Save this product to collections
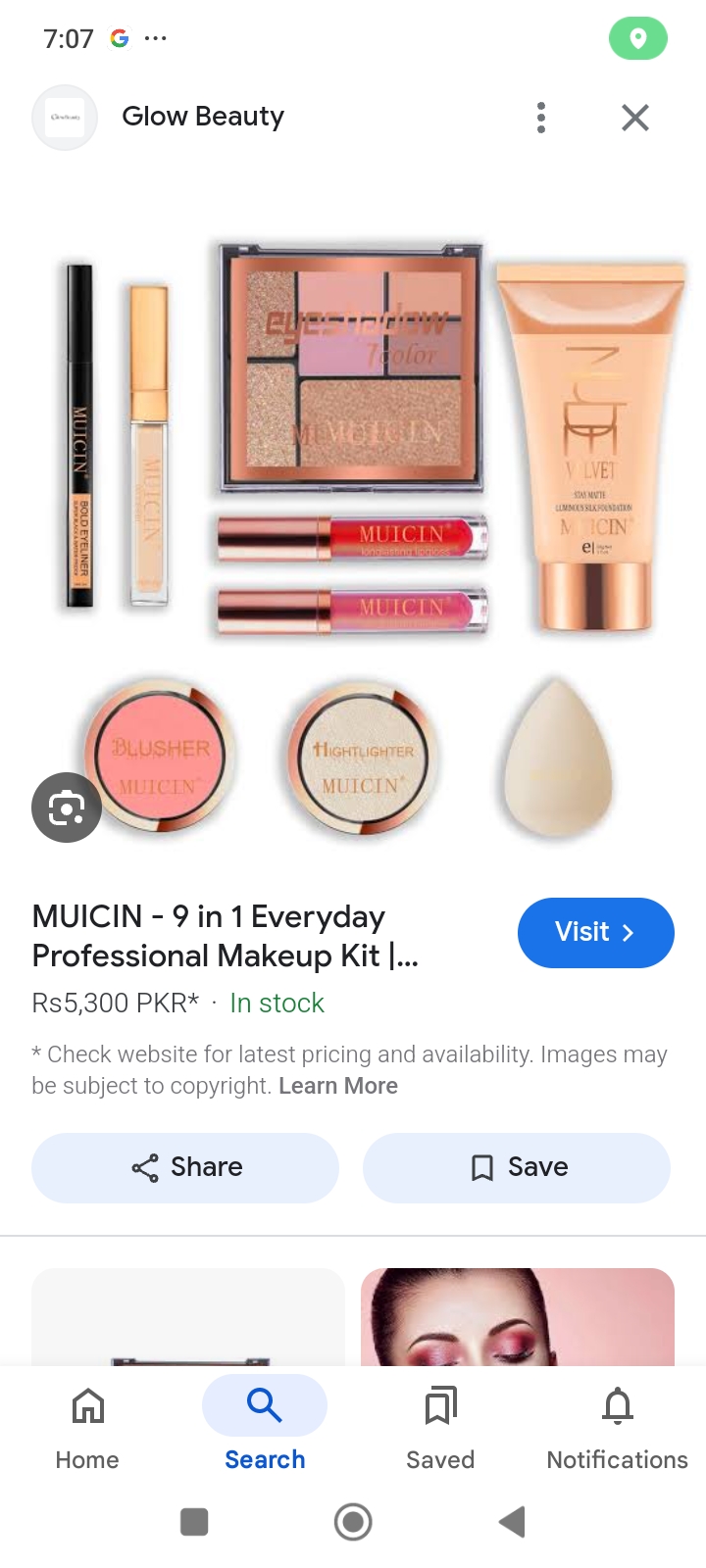This screenshot has width=706, height=1568. tap(517, 1167)
